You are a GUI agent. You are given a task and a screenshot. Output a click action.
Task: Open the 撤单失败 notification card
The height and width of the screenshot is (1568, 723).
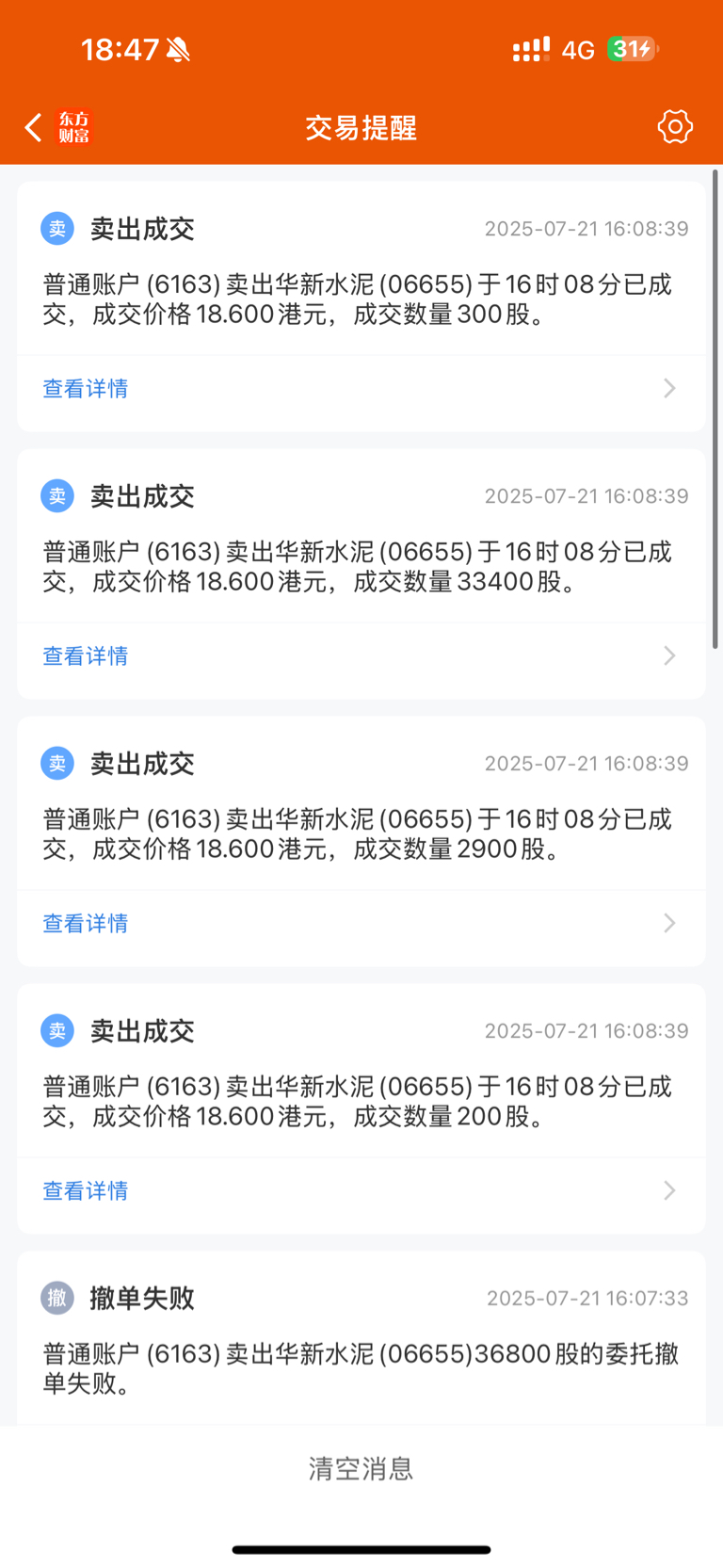[361, 1338]
